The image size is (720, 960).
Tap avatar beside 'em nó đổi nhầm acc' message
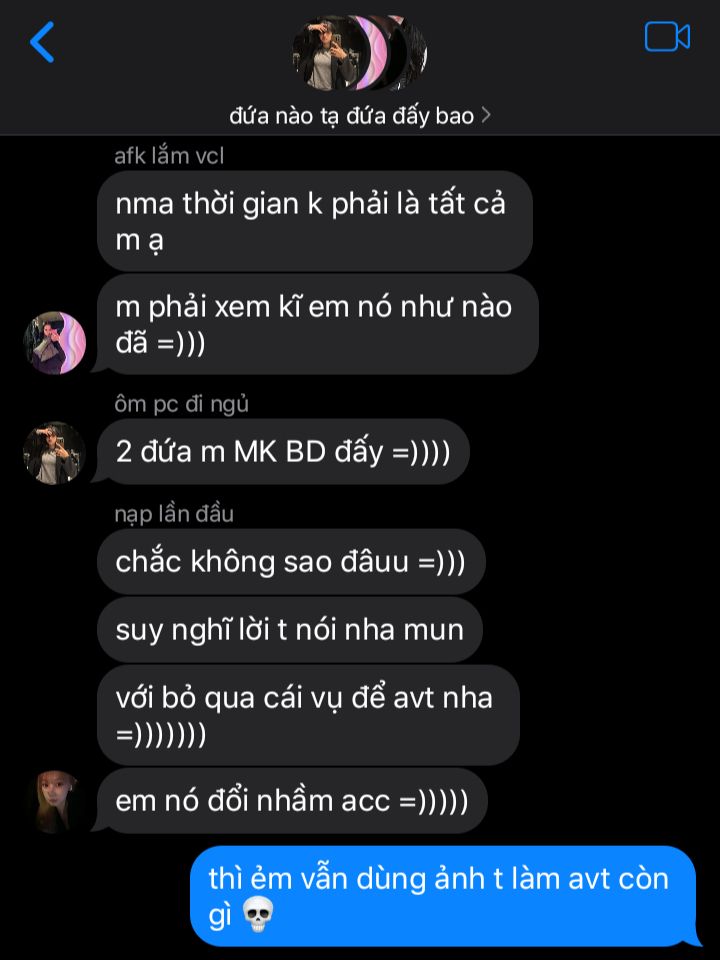click(x=55, y=801)
